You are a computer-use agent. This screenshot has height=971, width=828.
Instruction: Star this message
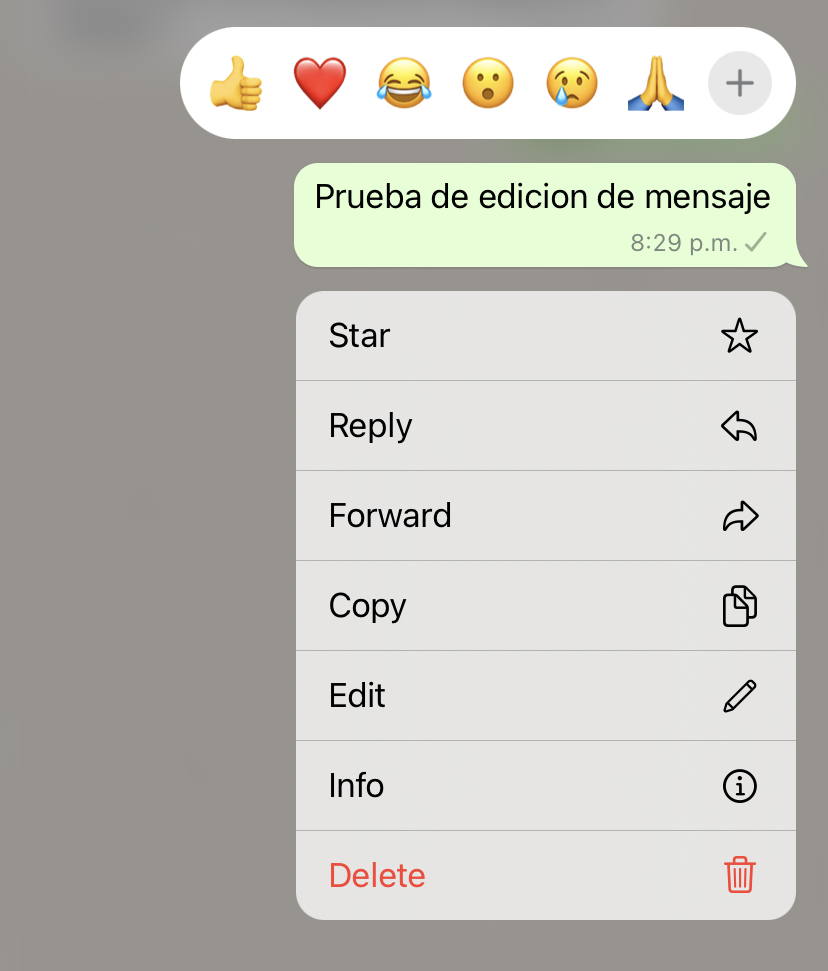[x=545, y=336]
